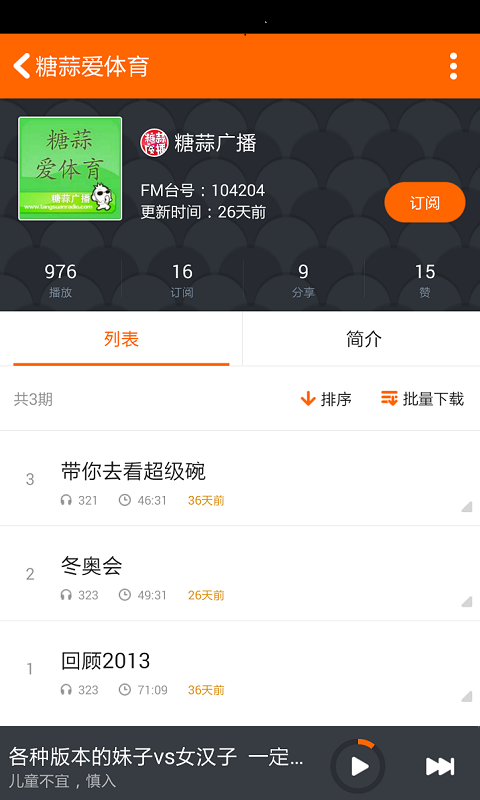Open now playing 各种版本的妹子vs女汉子
The height and width of the screenshot is (800, 480).
click(x=157, y=766)
